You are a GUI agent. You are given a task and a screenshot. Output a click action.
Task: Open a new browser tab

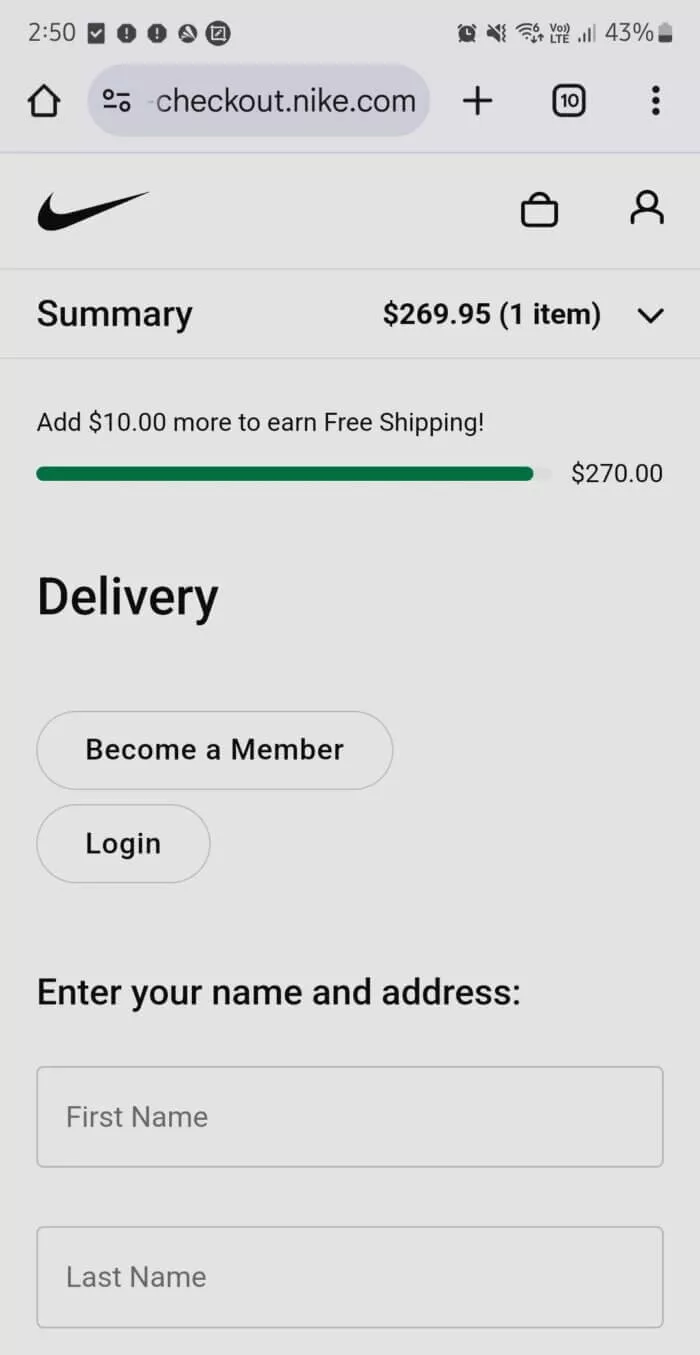pyautogui.click(x=478, y=101)
